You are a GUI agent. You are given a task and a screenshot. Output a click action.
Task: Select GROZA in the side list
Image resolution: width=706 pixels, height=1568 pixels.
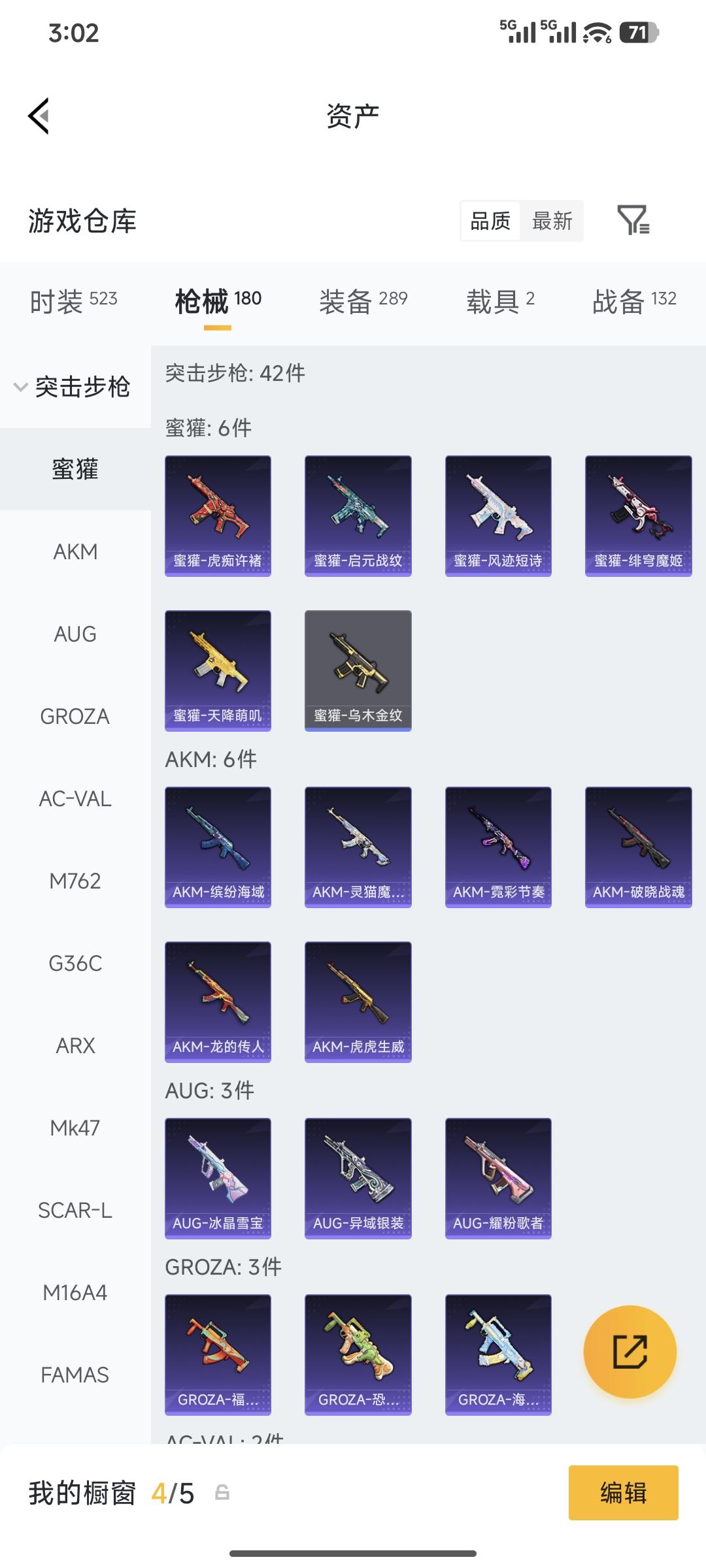click(75, 716)
